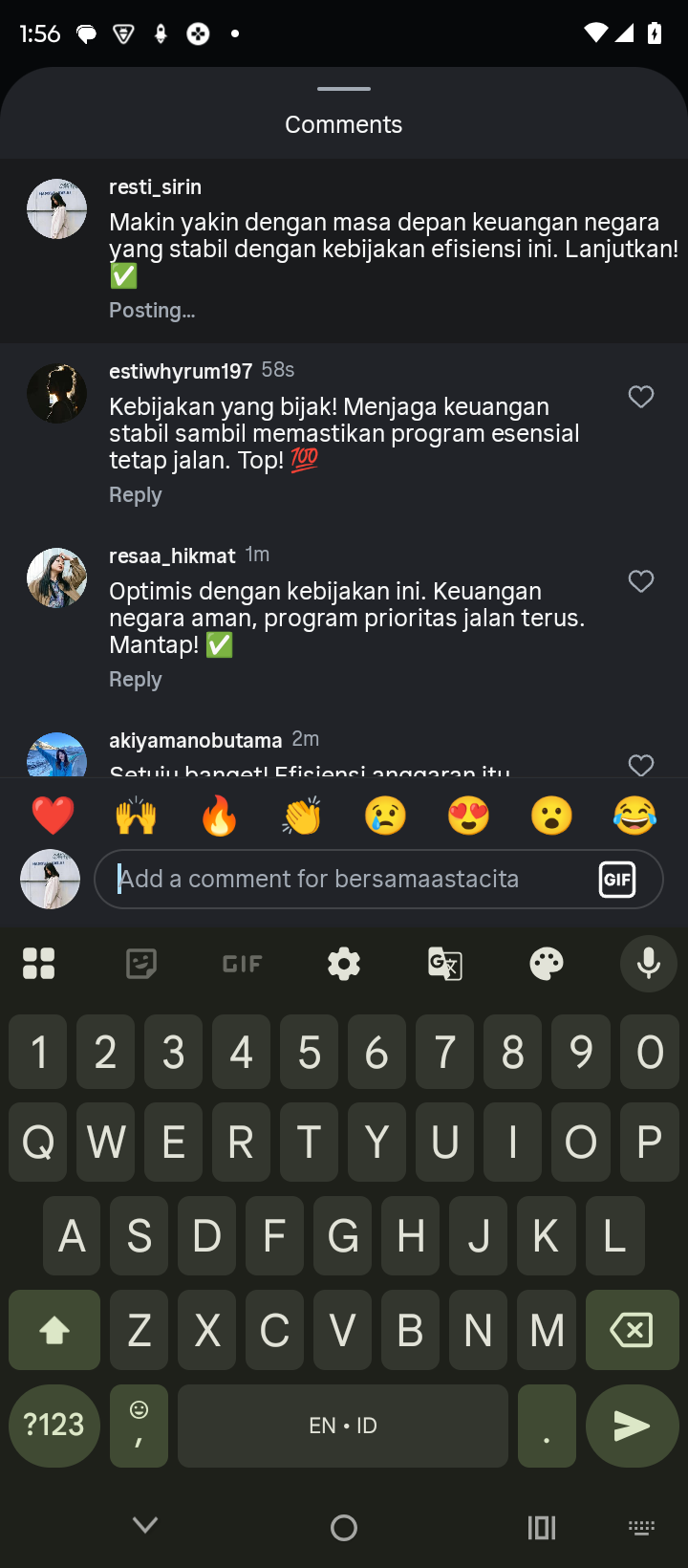Insert the clapping hands emoji

[x=302, y=816]
